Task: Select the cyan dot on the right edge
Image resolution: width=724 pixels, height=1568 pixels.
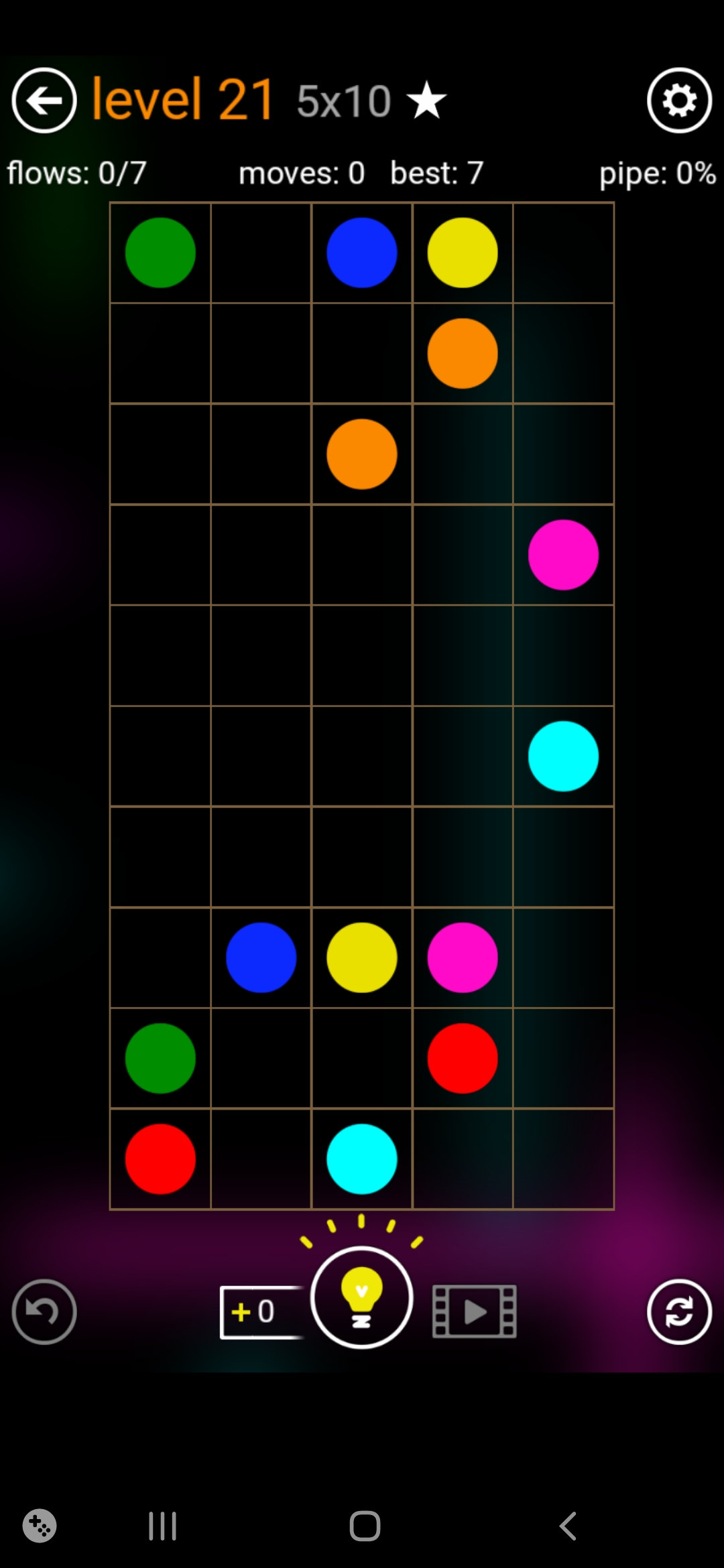Action: point(563,756)
